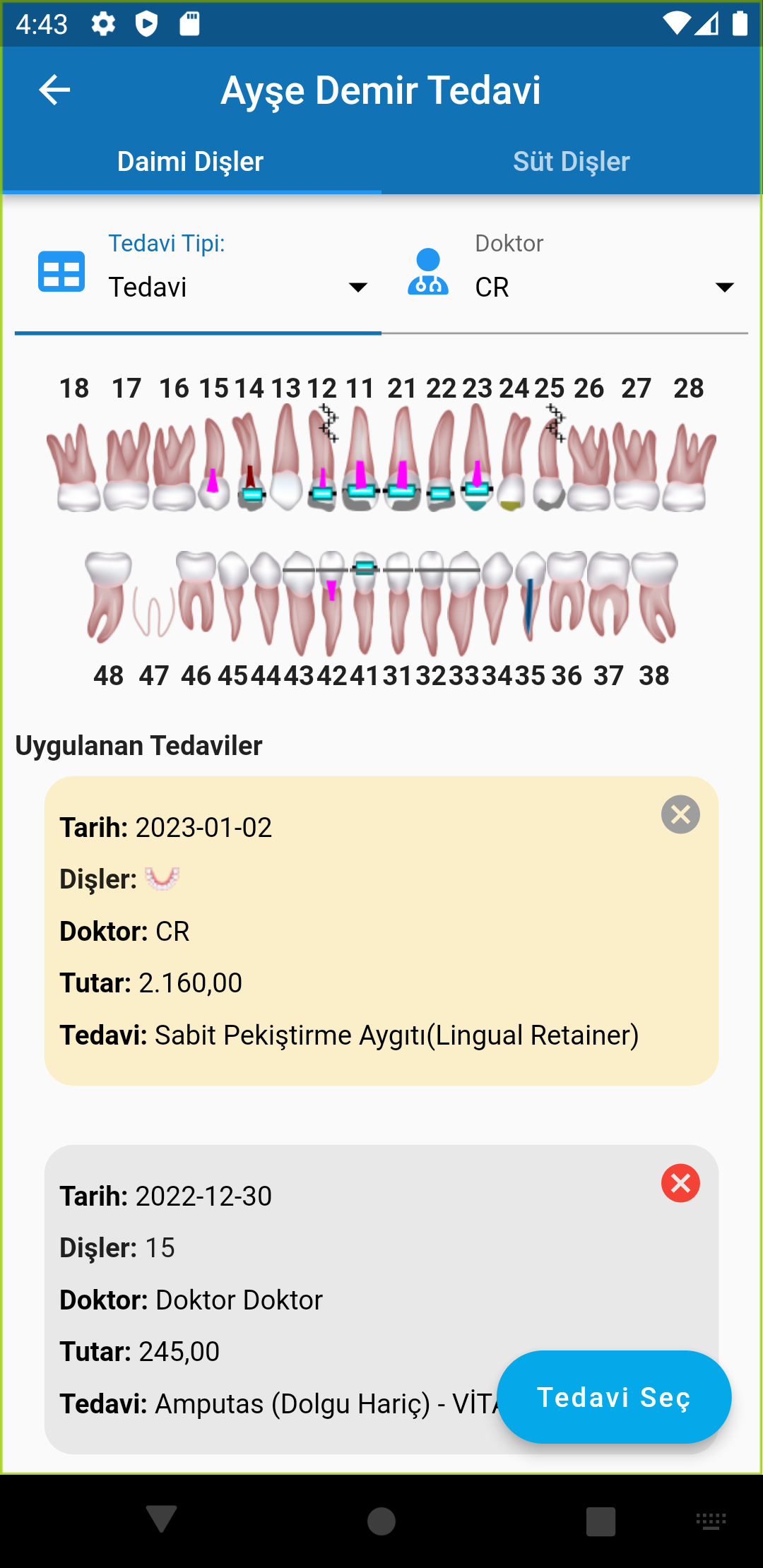Pick tooth 38 in the lower row

654,597
